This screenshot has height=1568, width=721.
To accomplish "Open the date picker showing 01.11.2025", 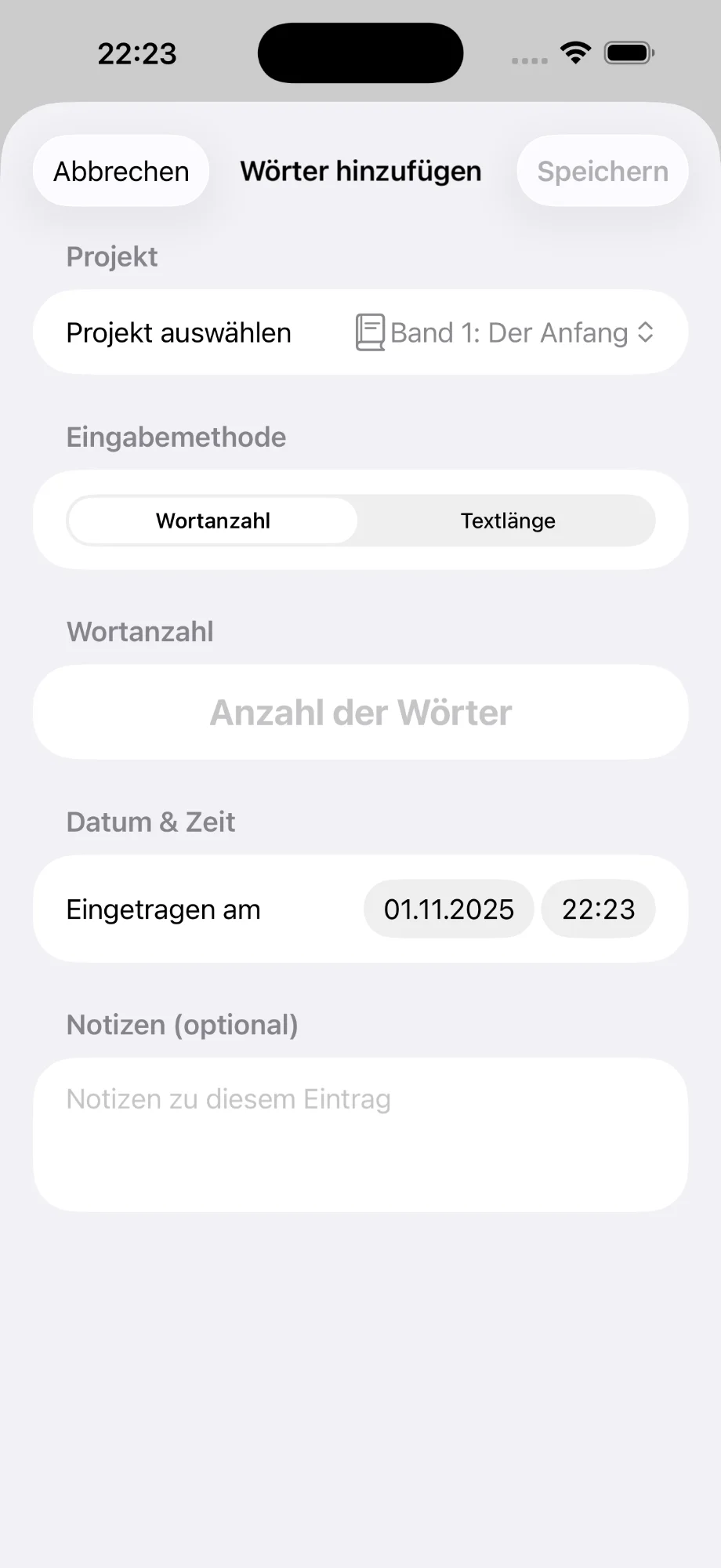I will [448, 909].
